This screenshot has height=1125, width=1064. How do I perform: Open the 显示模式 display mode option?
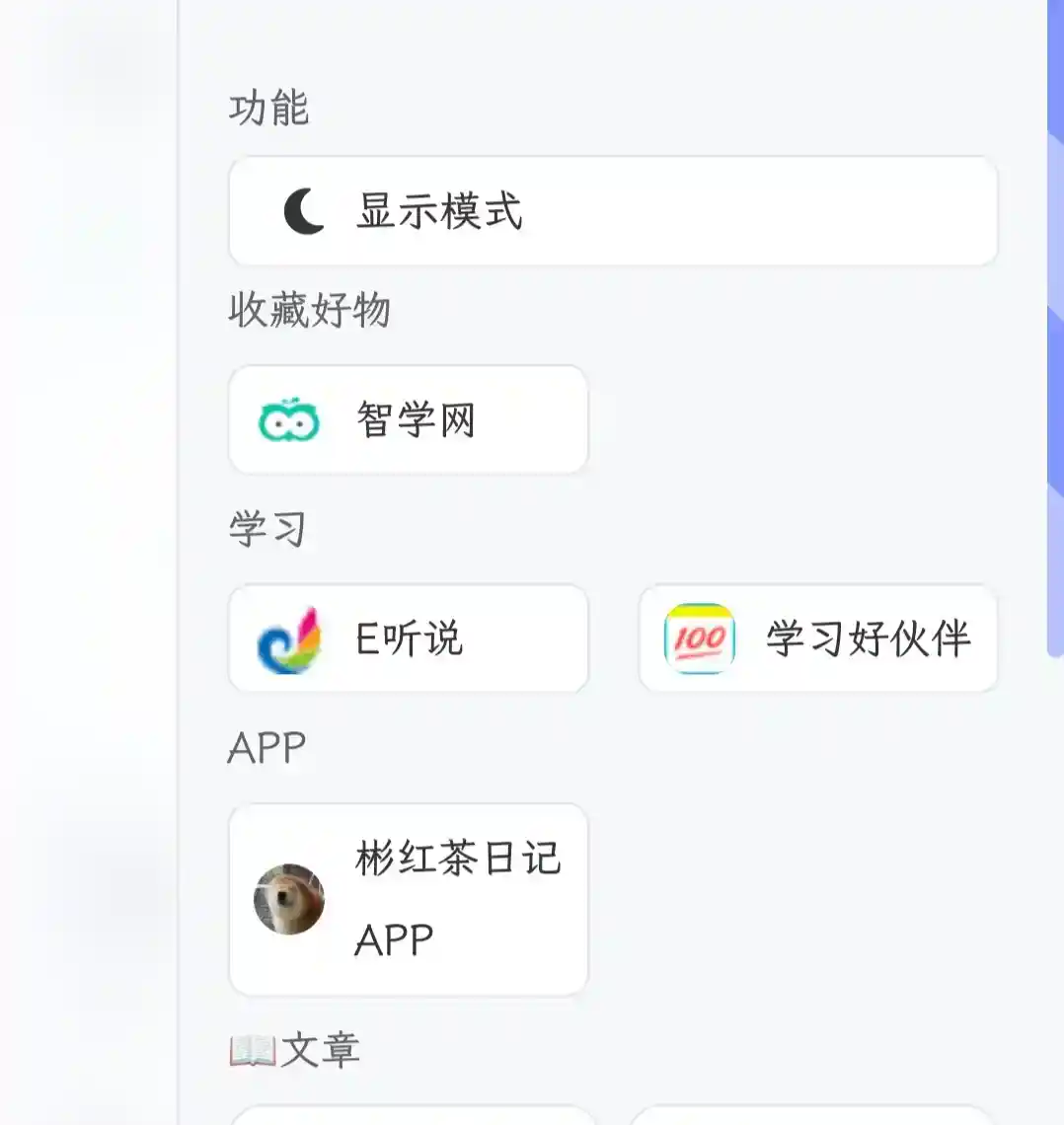pos(612,211)
